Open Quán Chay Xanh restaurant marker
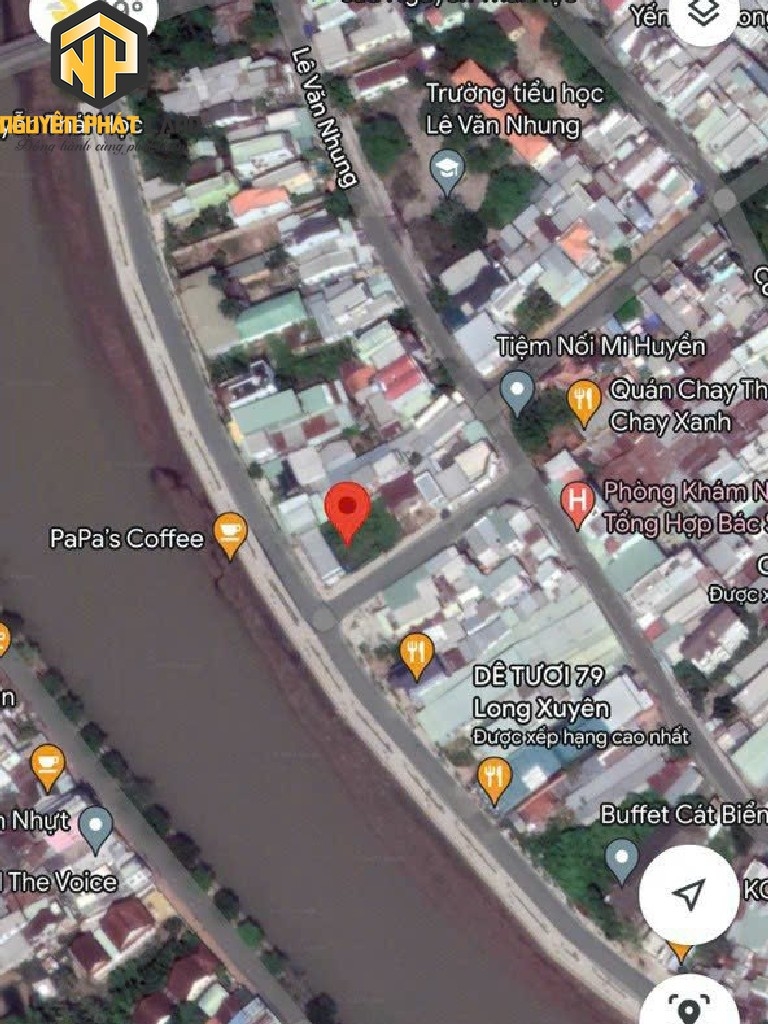The image size is (768, 1024). click(x=584, y=400)
